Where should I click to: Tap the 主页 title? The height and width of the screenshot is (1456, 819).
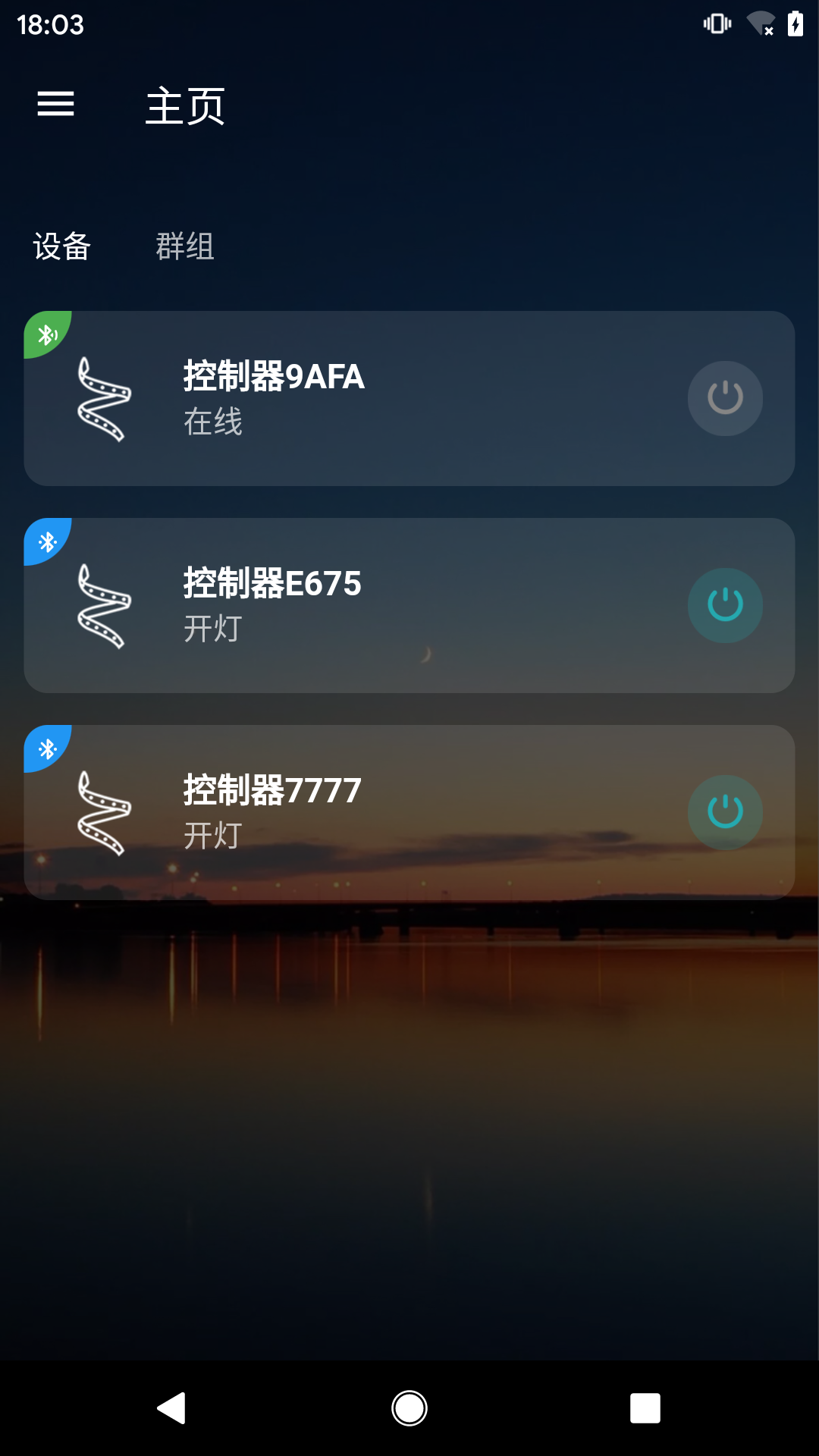click(x=186, y=106)
